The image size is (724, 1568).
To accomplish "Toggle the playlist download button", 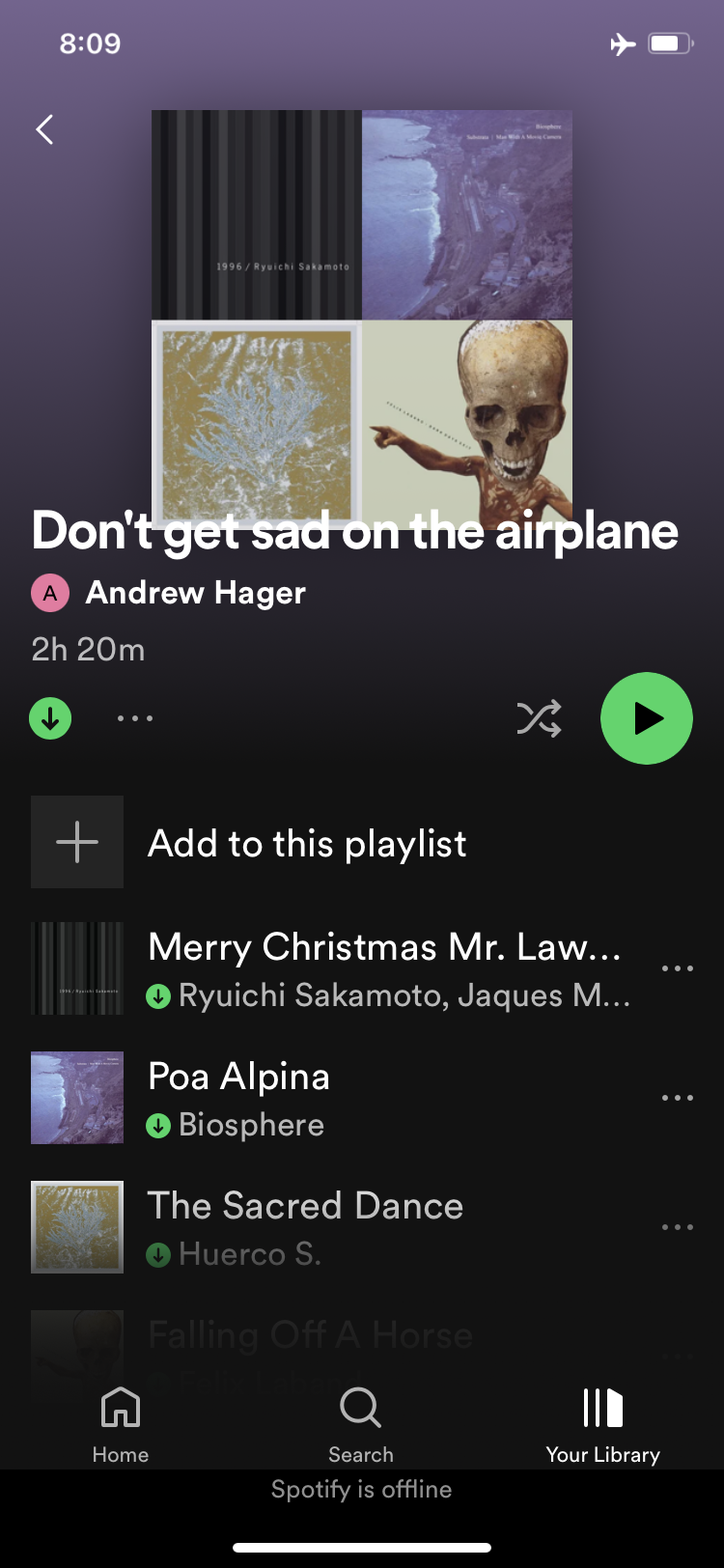I will (50, 718).
